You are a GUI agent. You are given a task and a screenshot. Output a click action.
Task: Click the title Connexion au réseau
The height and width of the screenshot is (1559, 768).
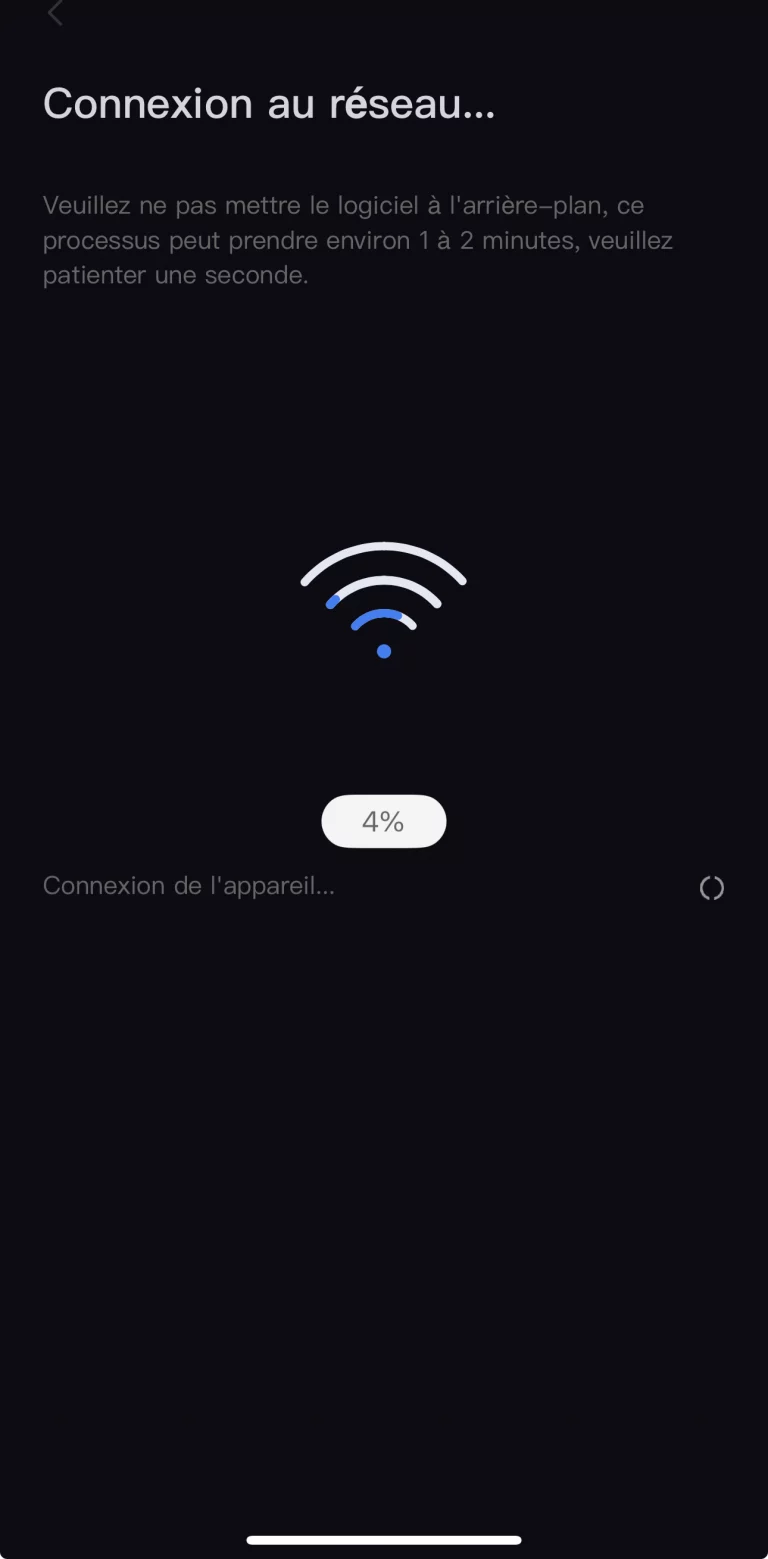(268, 103)
